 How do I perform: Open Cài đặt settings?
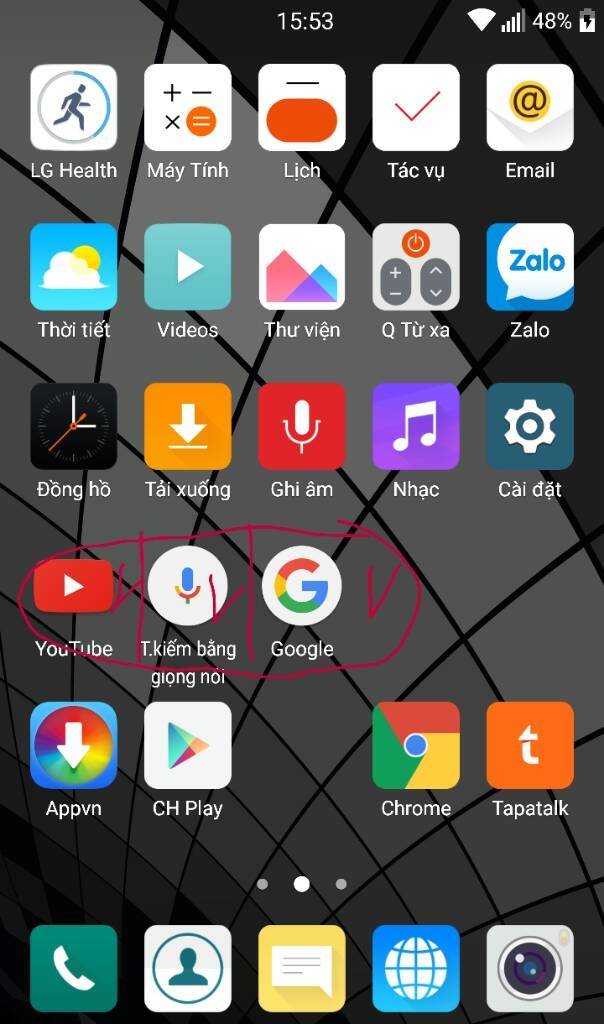tap(530, 426)
